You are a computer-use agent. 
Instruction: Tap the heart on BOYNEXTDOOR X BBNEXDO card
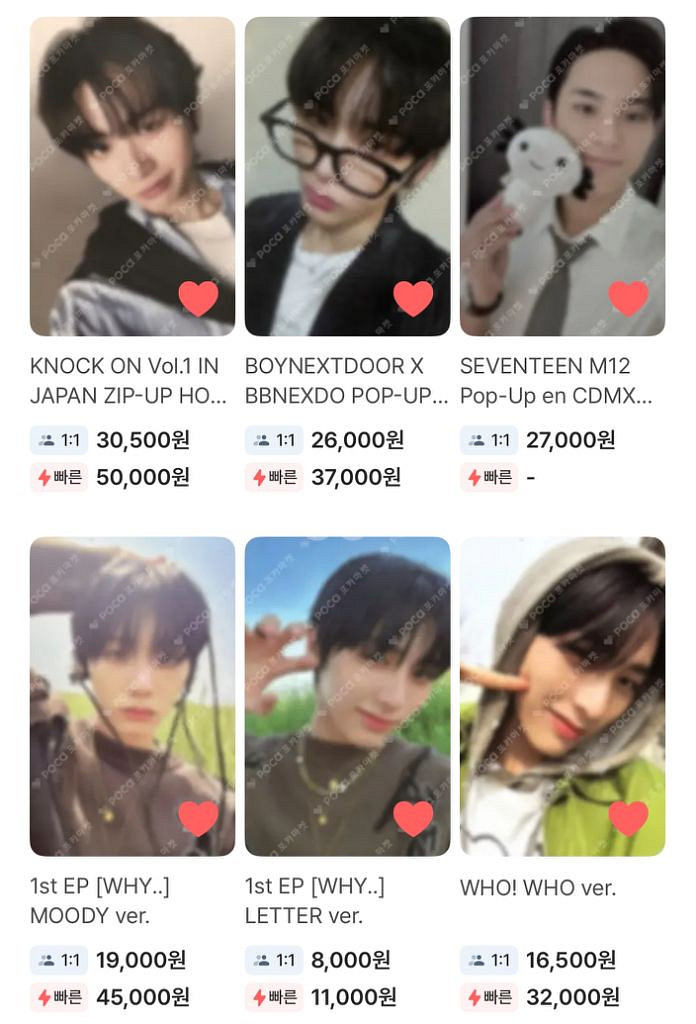[413, 298]
